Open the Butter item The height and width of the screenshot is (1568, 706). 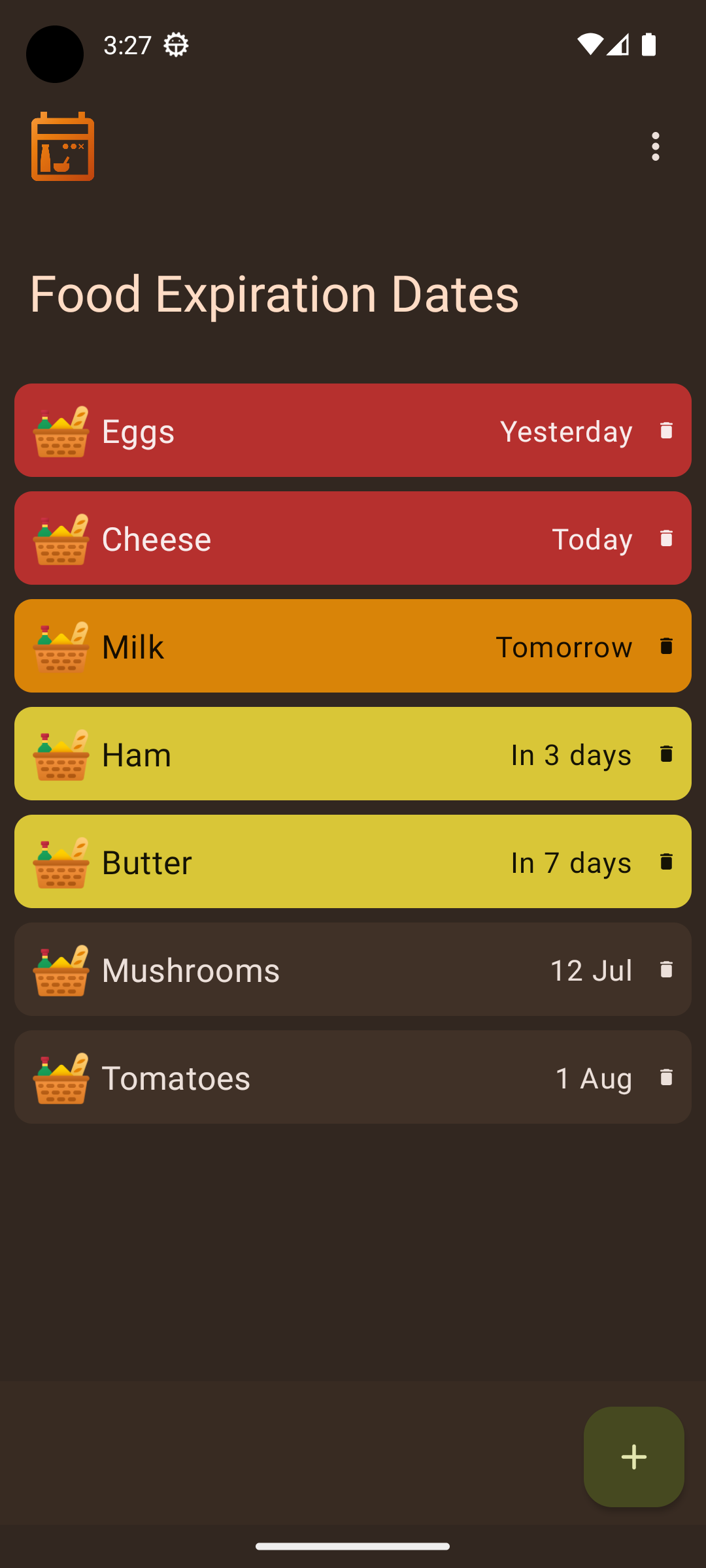294,862
